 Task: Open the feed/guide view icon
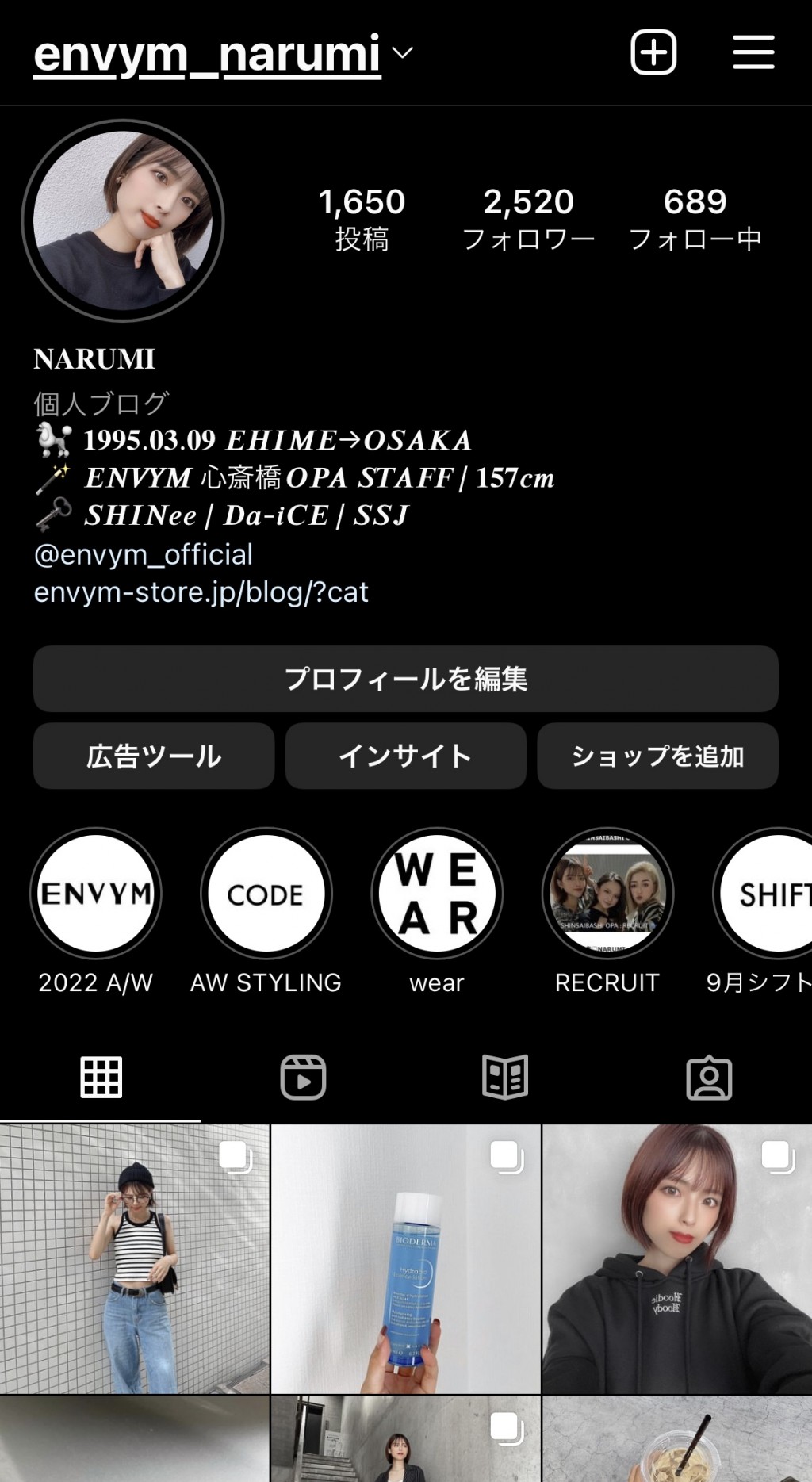[507, 1076]
